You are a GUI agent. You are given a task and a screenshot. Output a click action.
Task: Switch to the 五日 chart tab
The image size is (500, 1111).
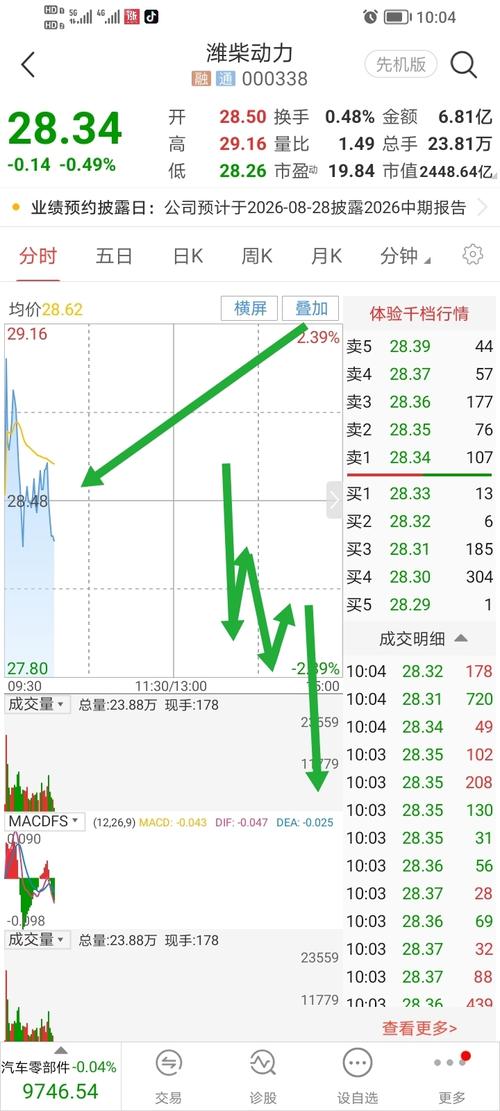click(113, 255)
